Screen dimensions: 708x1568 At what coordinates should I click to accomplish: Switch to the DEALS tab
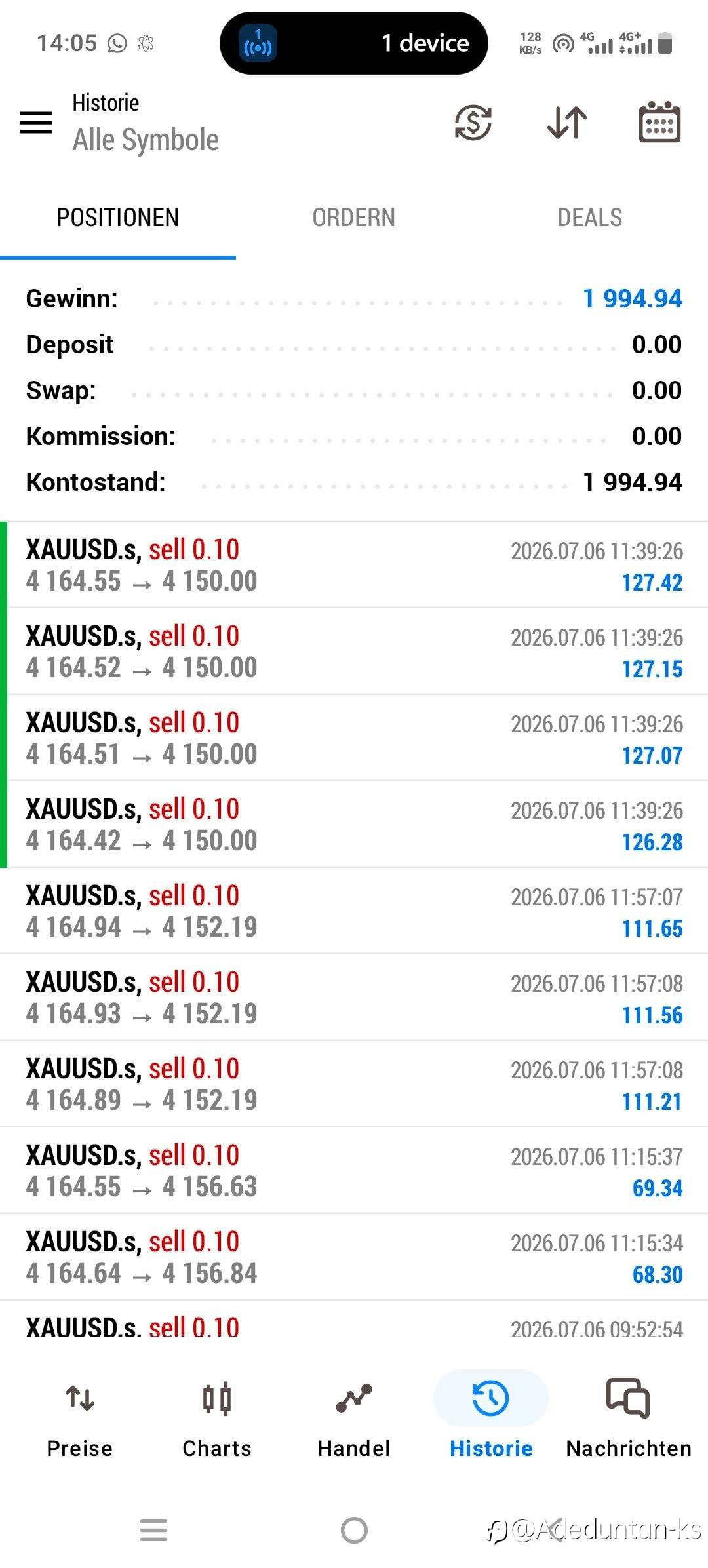click(590, 218)
